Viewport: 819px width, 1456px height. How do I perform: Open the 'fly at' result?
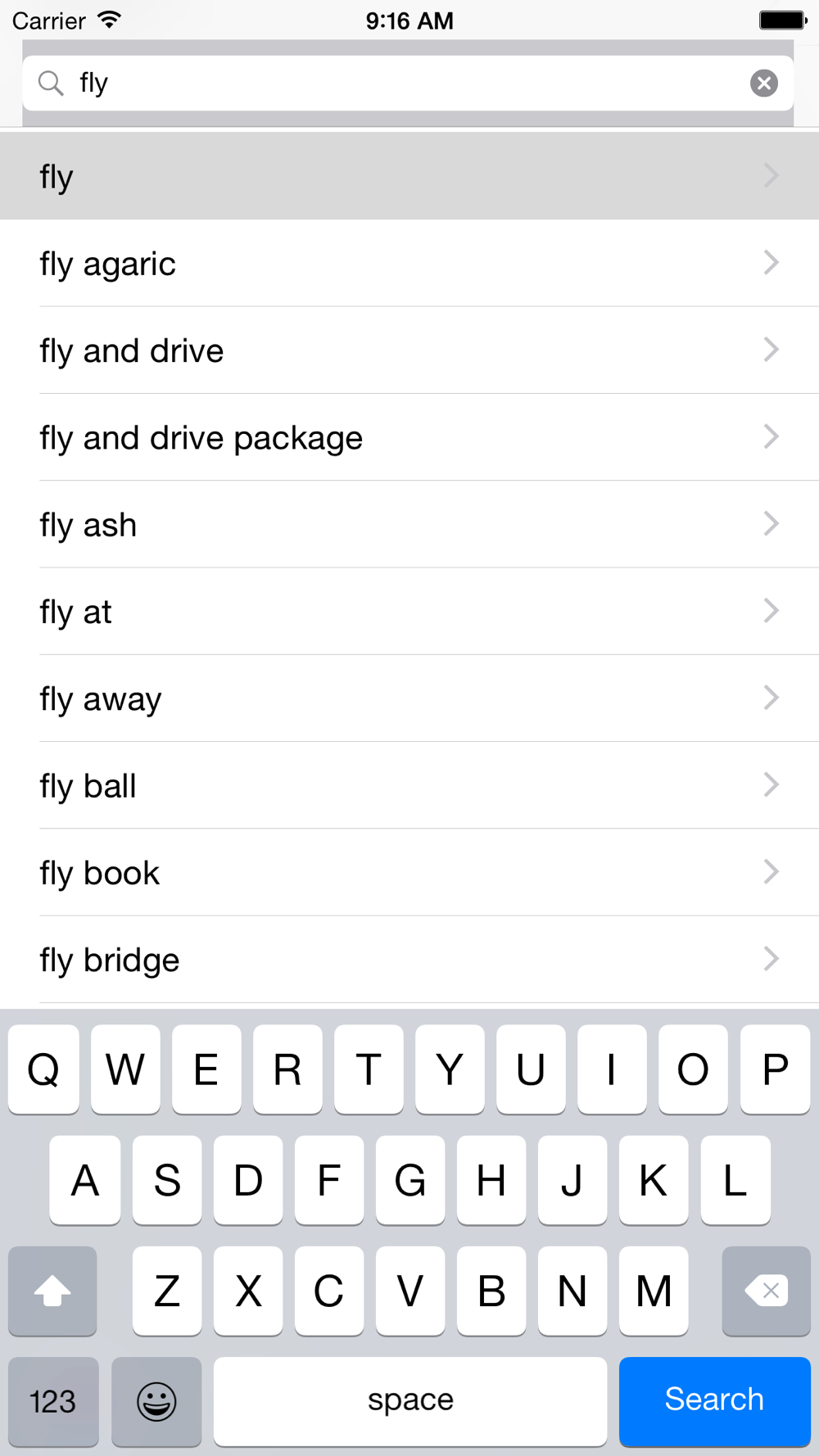(409, 611)
